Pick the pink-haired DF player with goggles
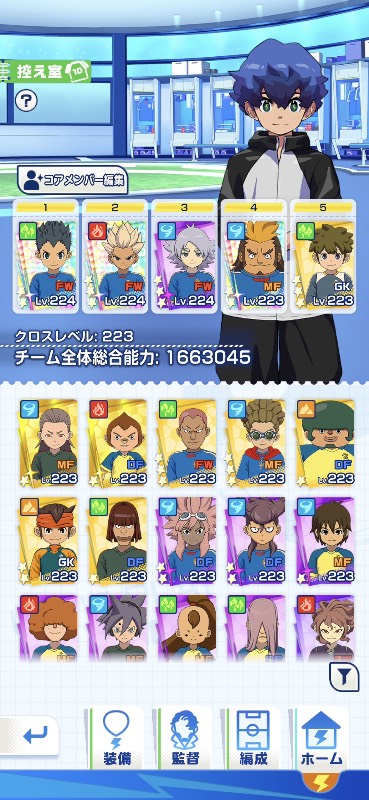The width and height of the screenshot is (369, 800). 187,541
